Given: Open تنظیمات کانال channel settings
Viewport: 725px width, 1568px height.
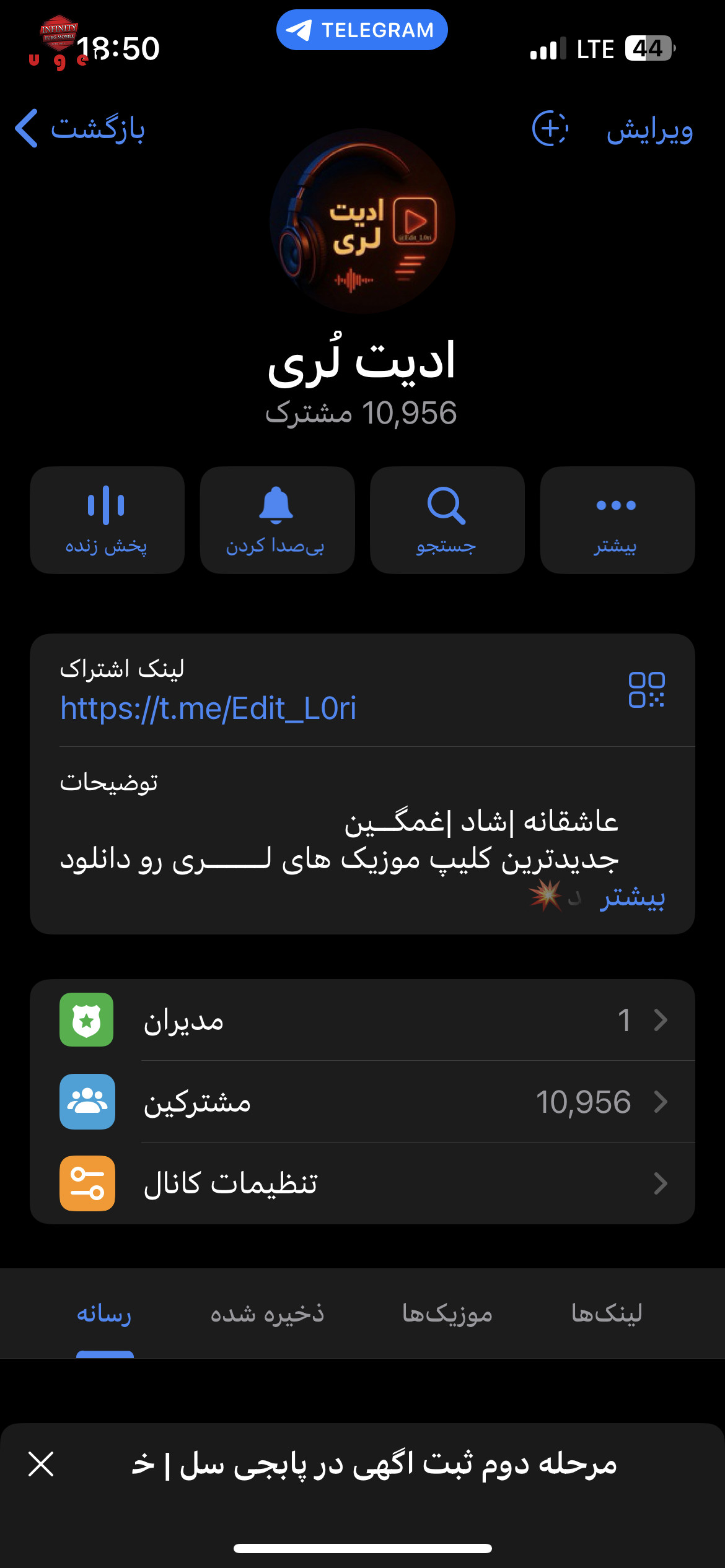Looking at the screenshot, I should tap(362, 1183).
